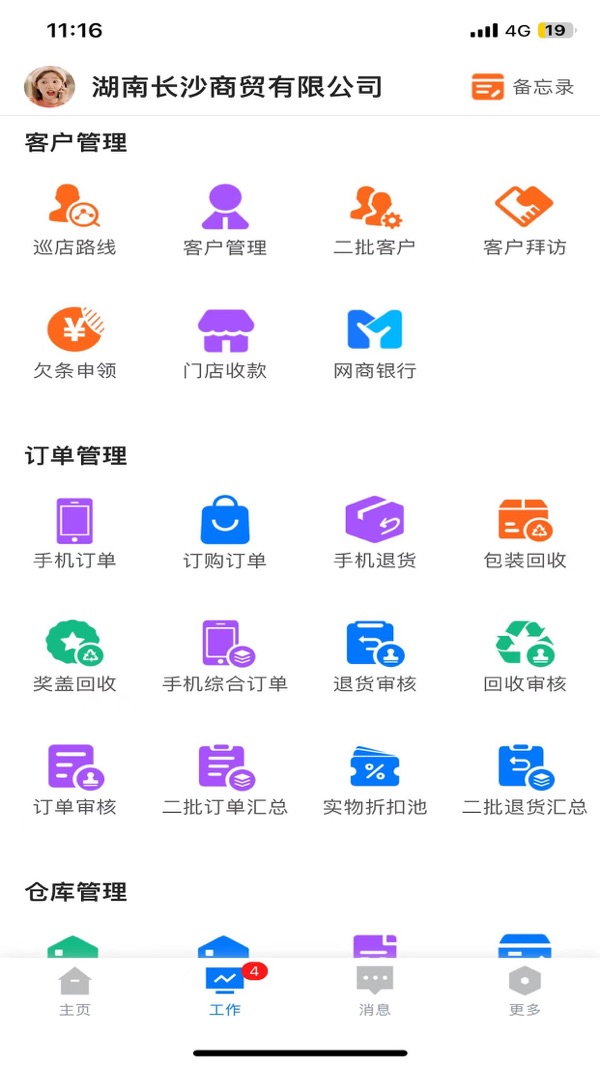Open the 客户管理 icon
The width and height of the screenshot is (600, 1067).
(225, 219)
